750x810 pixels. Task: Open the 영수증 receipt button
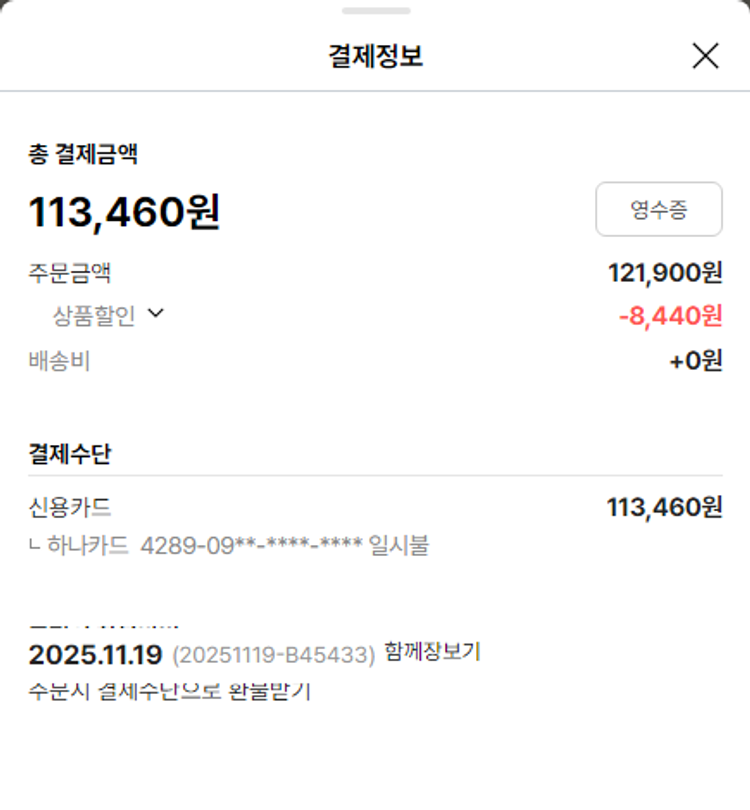coord(658,209)
